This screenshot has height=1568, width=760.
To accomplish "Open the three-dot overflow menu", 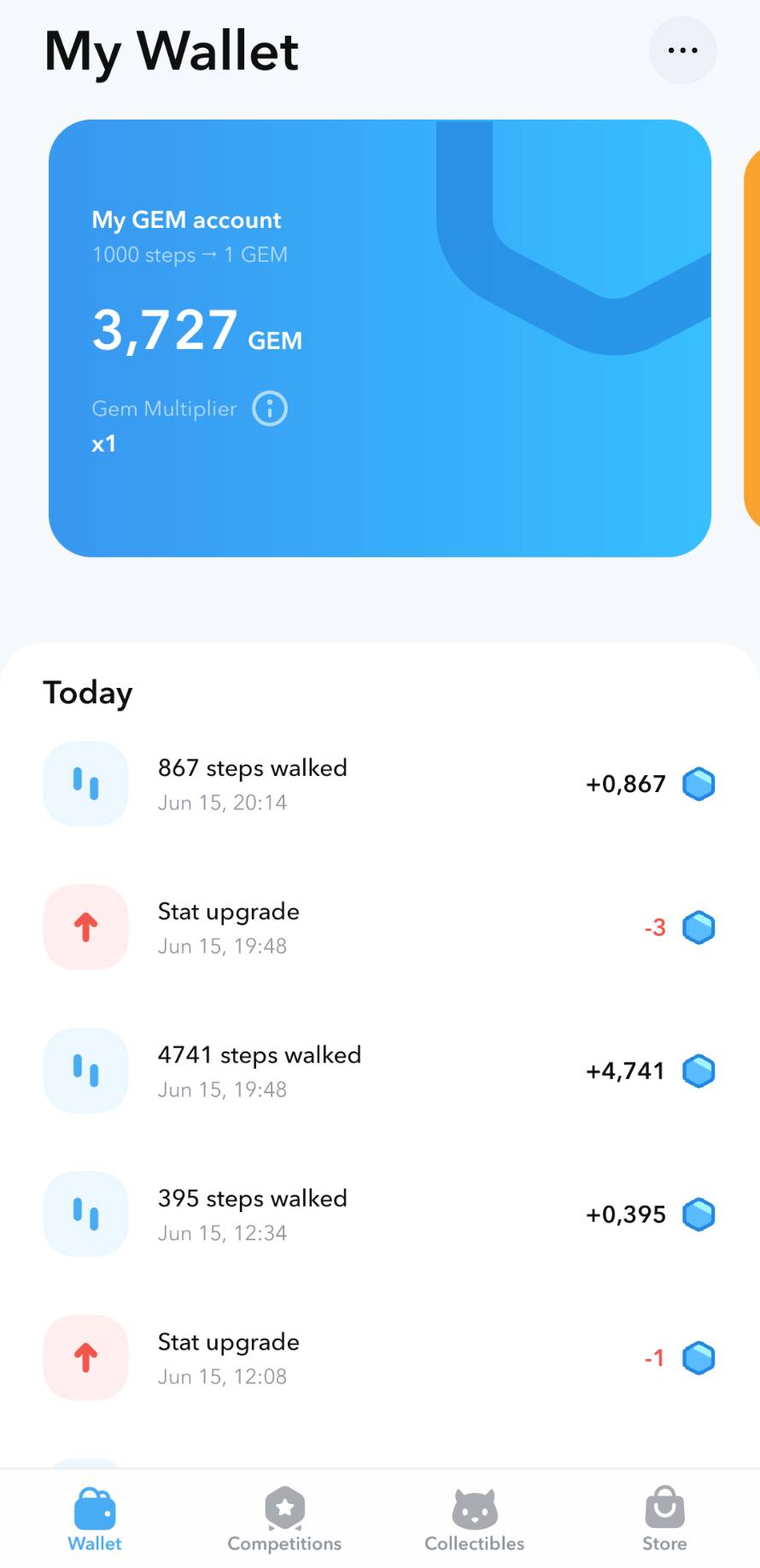I will [682, 50].
